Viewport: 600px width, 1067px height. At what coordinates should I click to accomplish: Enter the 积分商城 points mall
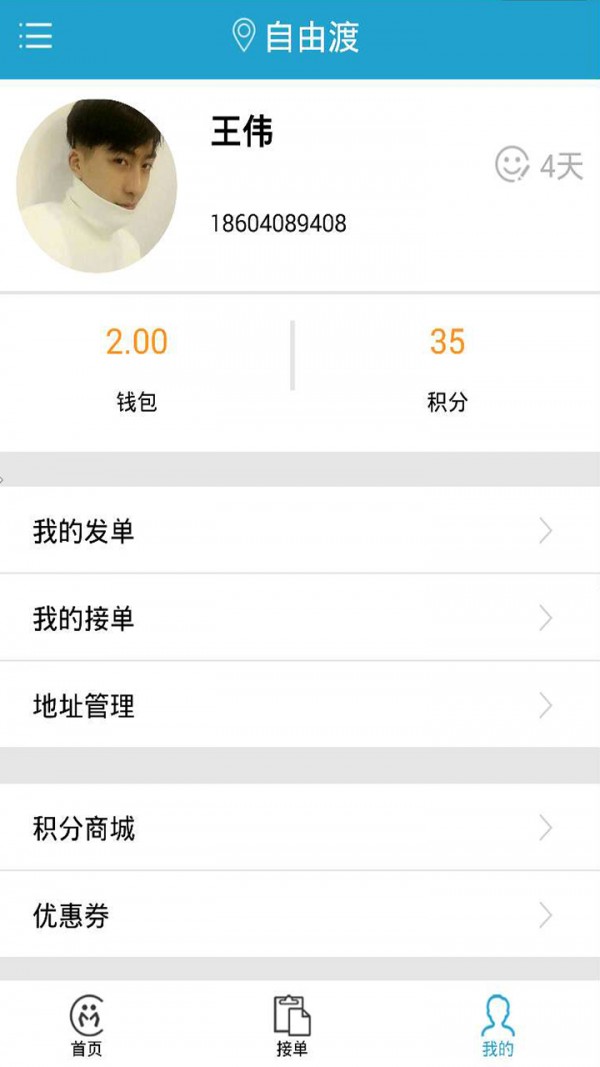point(300,828)
